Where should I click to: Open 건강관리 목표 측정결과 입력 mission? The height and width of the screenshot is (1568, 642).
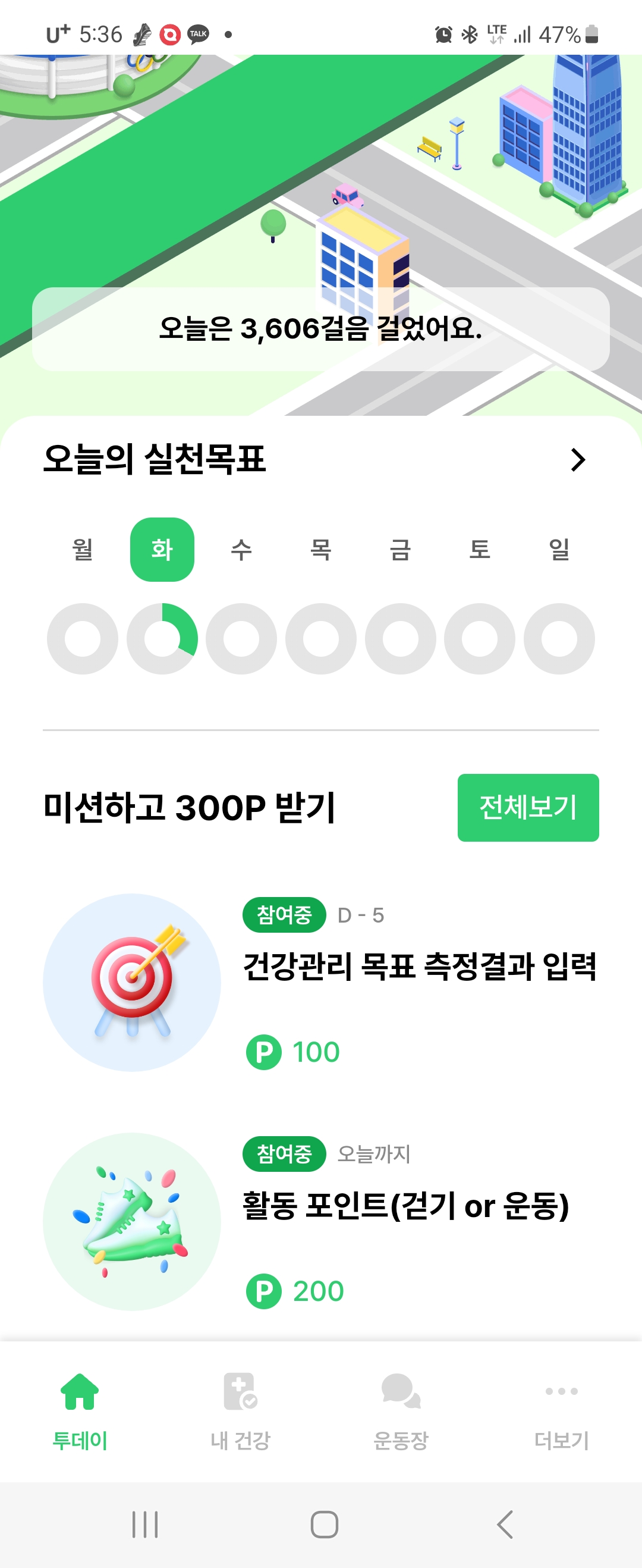pos(418,966)
